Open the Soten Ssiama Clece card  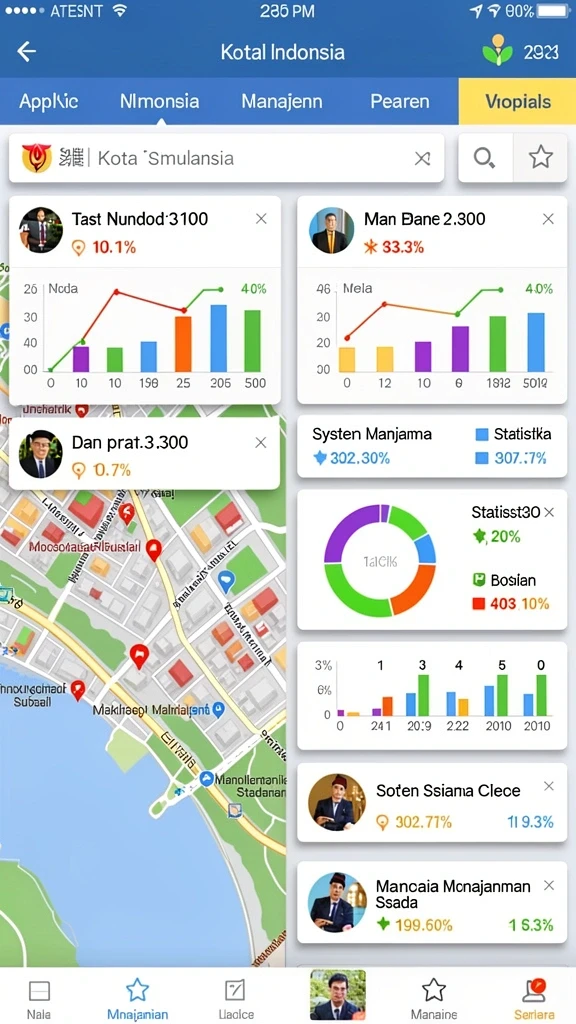coord(432,803)
